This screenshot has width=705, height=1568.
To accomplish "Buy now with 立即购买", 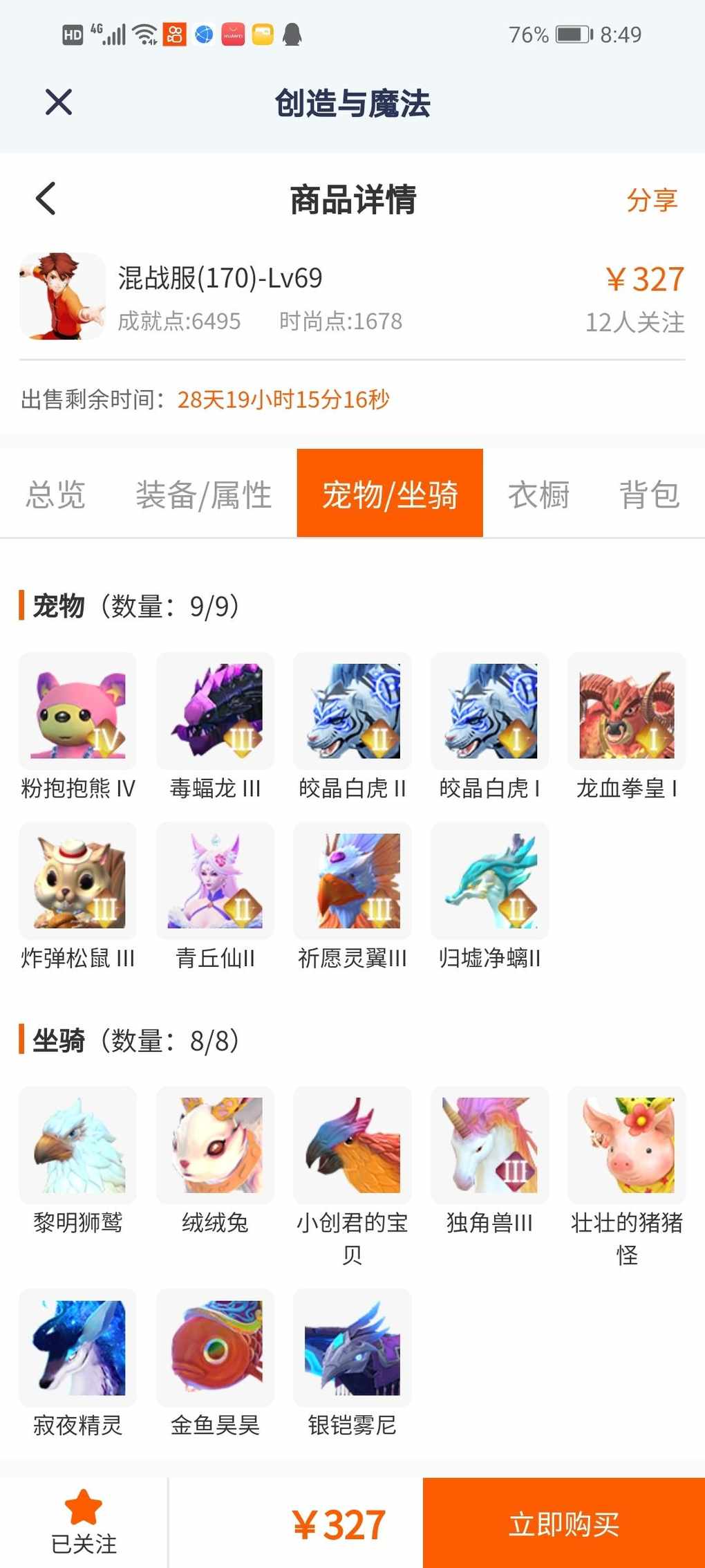I will pos(563,1523).
